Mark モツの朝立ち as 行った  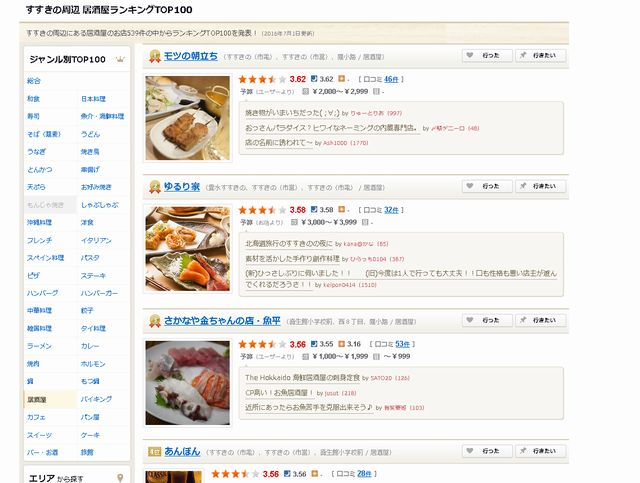[484, 56]
